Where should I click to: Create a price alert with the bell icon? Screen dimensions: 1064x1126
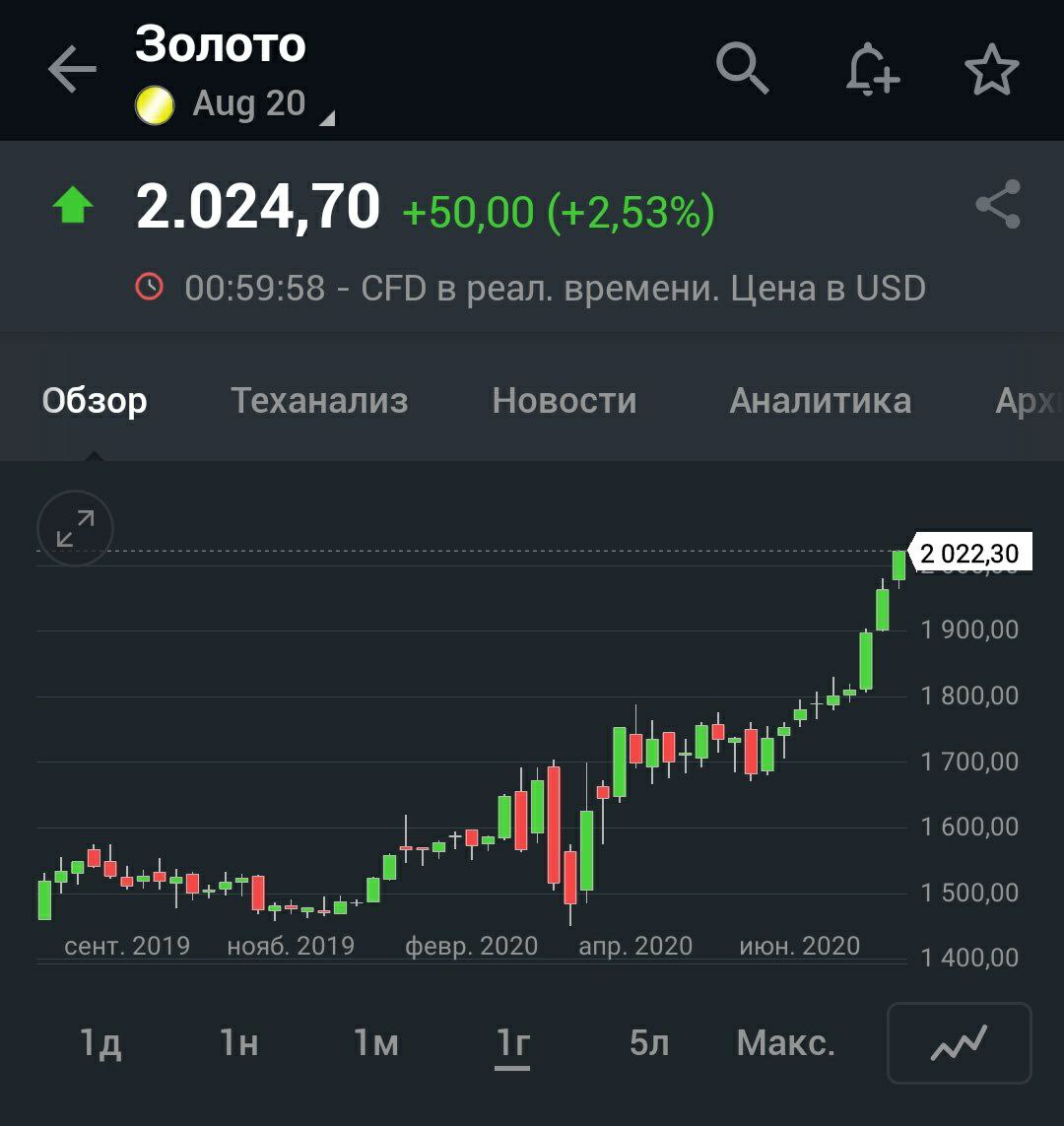(872, 70)
